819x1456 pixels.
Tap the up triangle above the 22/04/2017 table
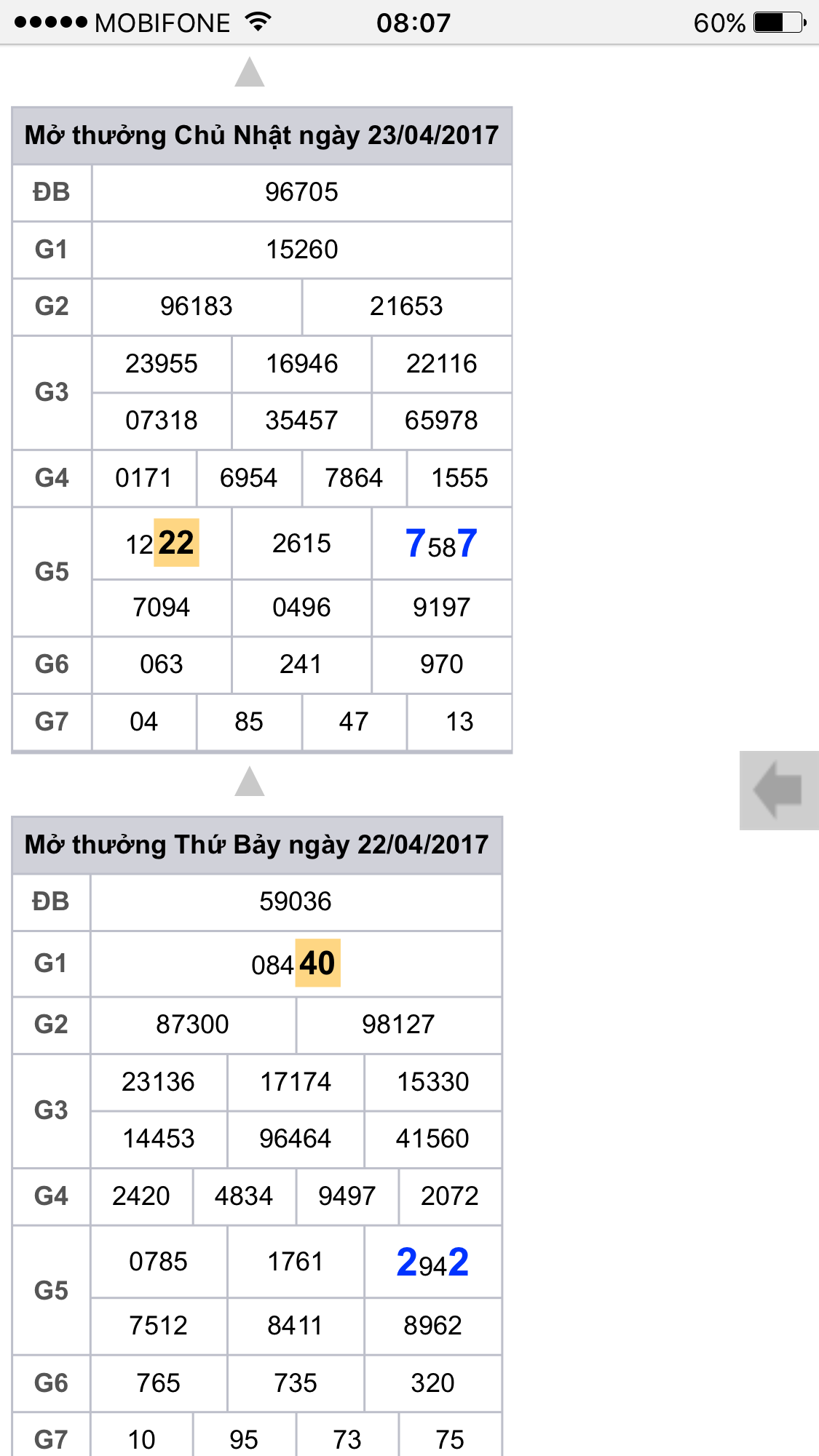[x=250, y=781]
